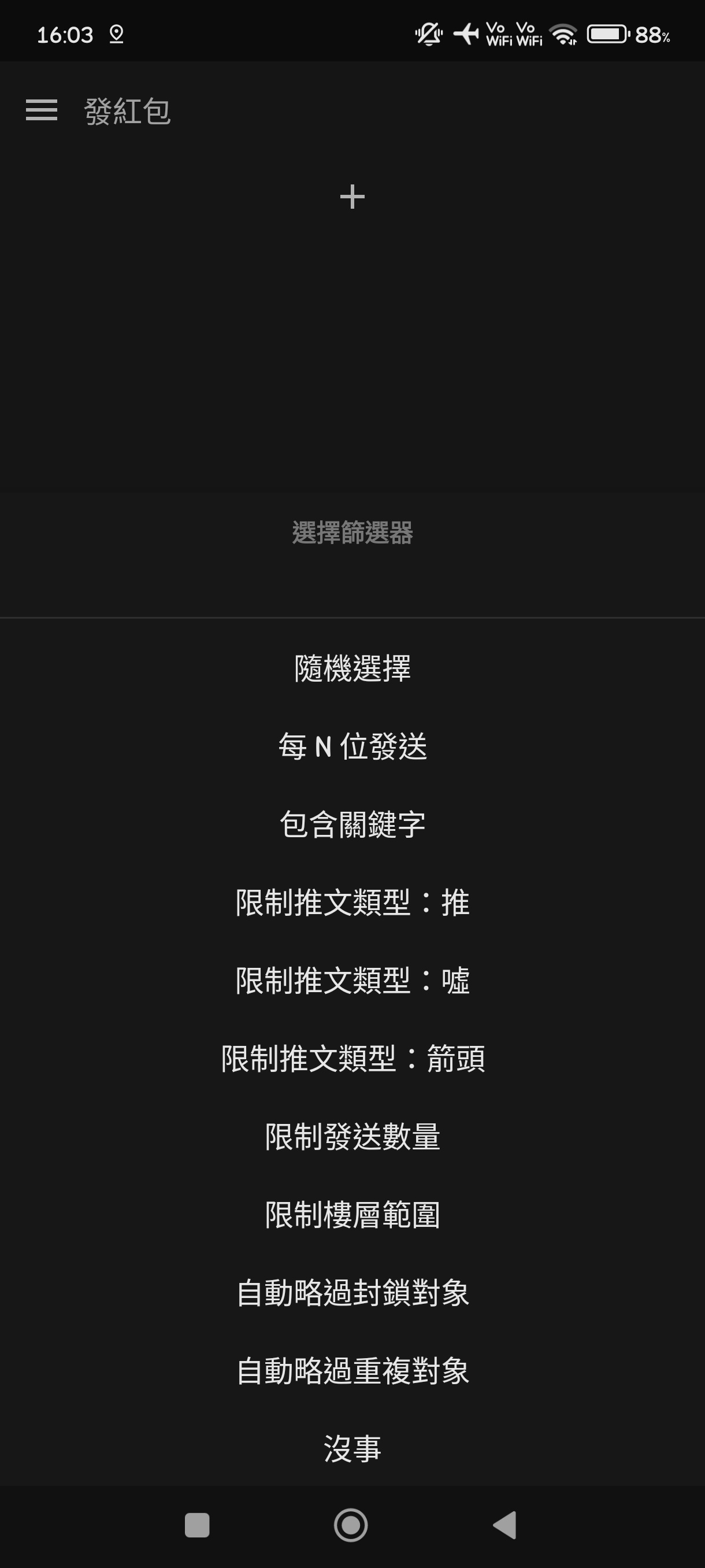Select 包含關鍵字 filter option
This screenshot has height=1568, width=705.
(x=352, y=824)
